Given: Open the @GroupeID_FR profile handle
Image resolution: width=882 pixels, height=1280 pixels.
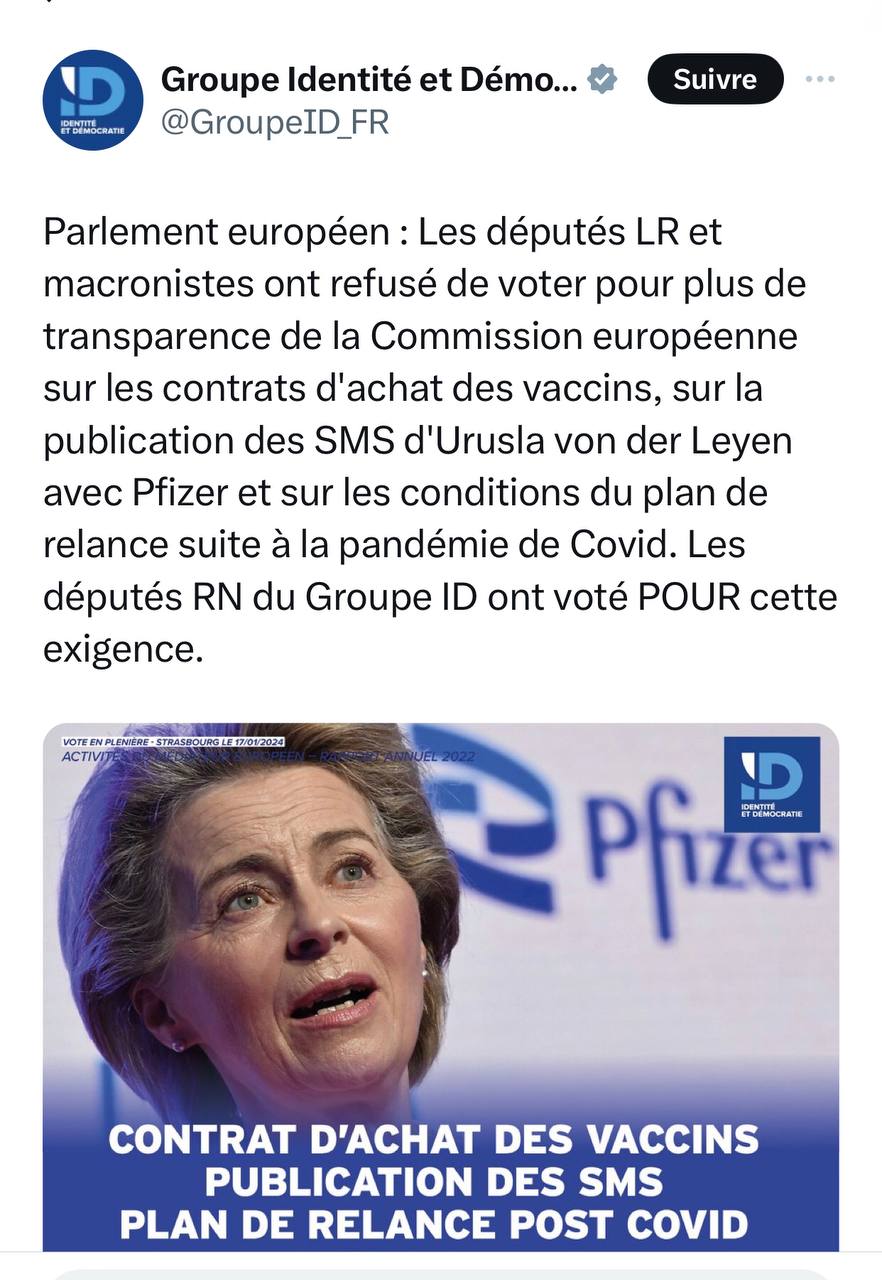Looking at the screenshot, I should tap(274, 122).
